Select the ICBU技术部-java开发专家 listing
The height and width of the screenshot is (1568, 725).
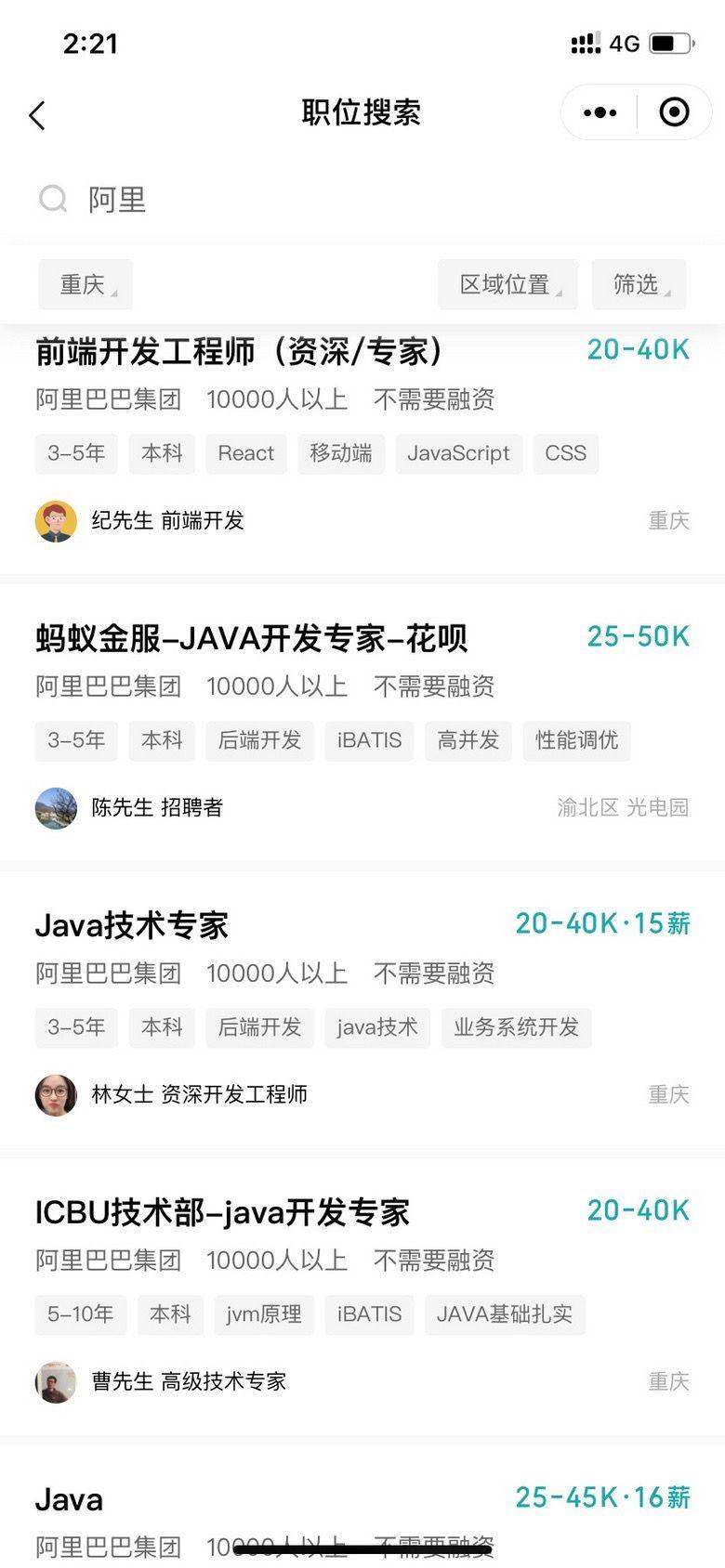pyautogui.click(x=223, y=1212)
